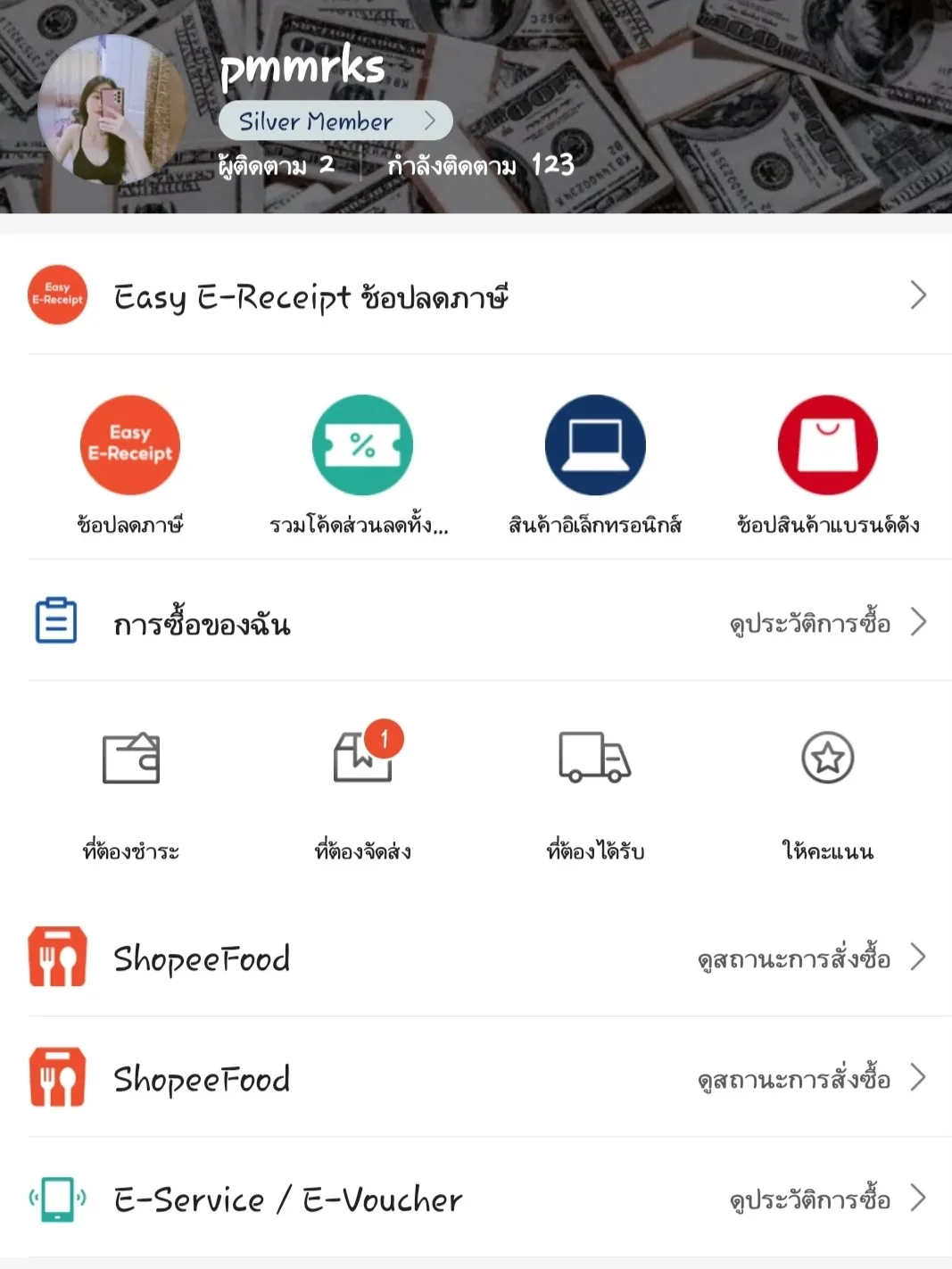This screenshot has width=952, height=1269.
Task: Open ที่ต้องชำระ orders to pay
Action: (x=131, y=759)
